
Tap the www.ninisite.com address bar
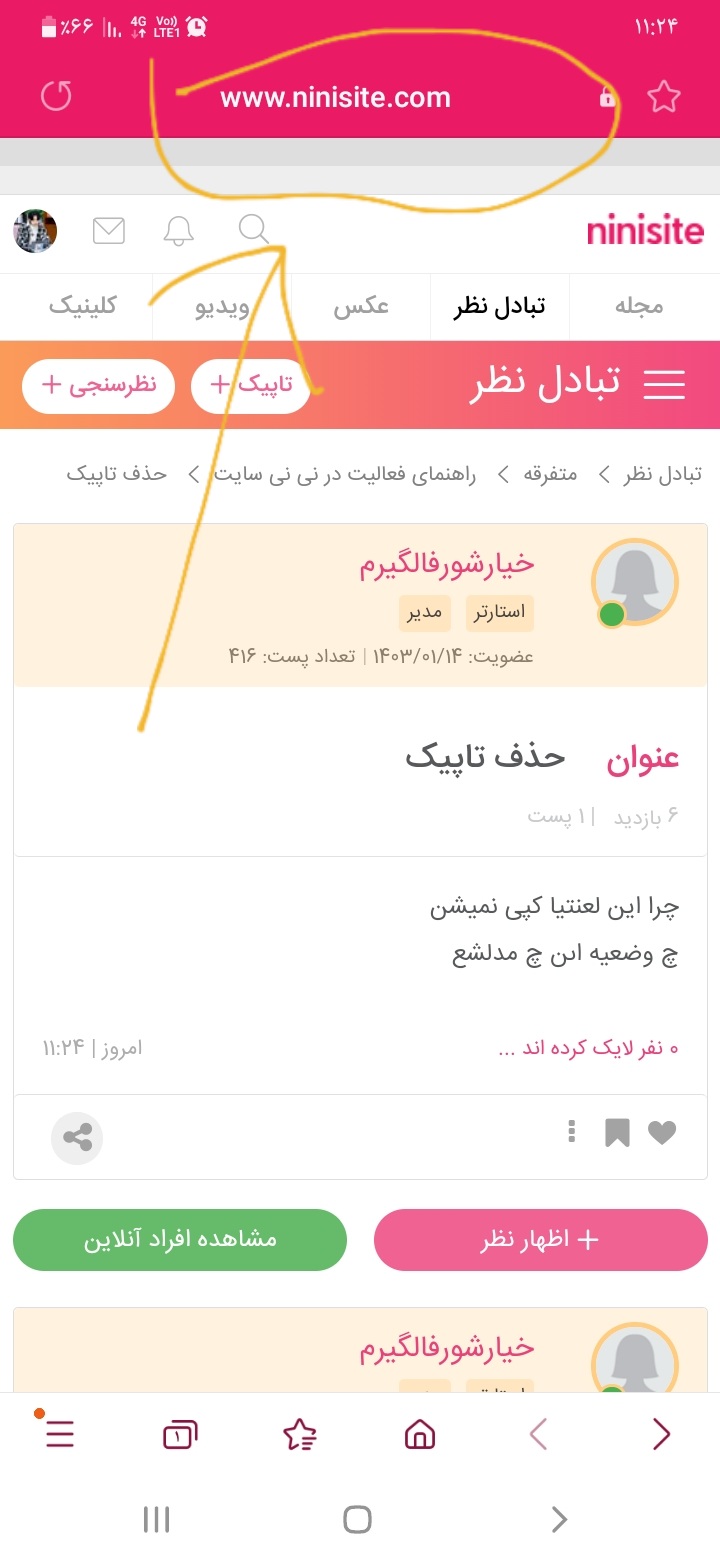(x=335, y=98)
